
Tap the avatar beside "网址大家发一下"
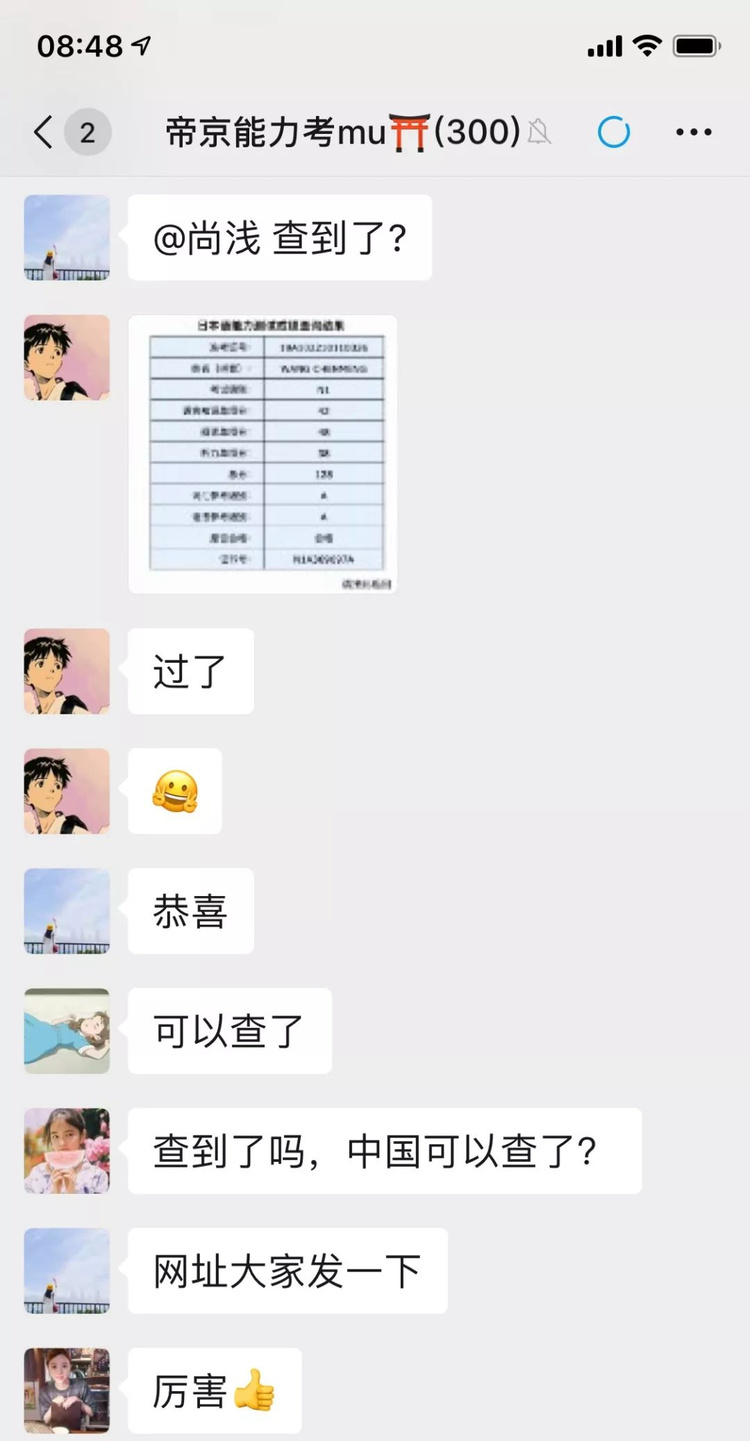(x=67, y=1271)
